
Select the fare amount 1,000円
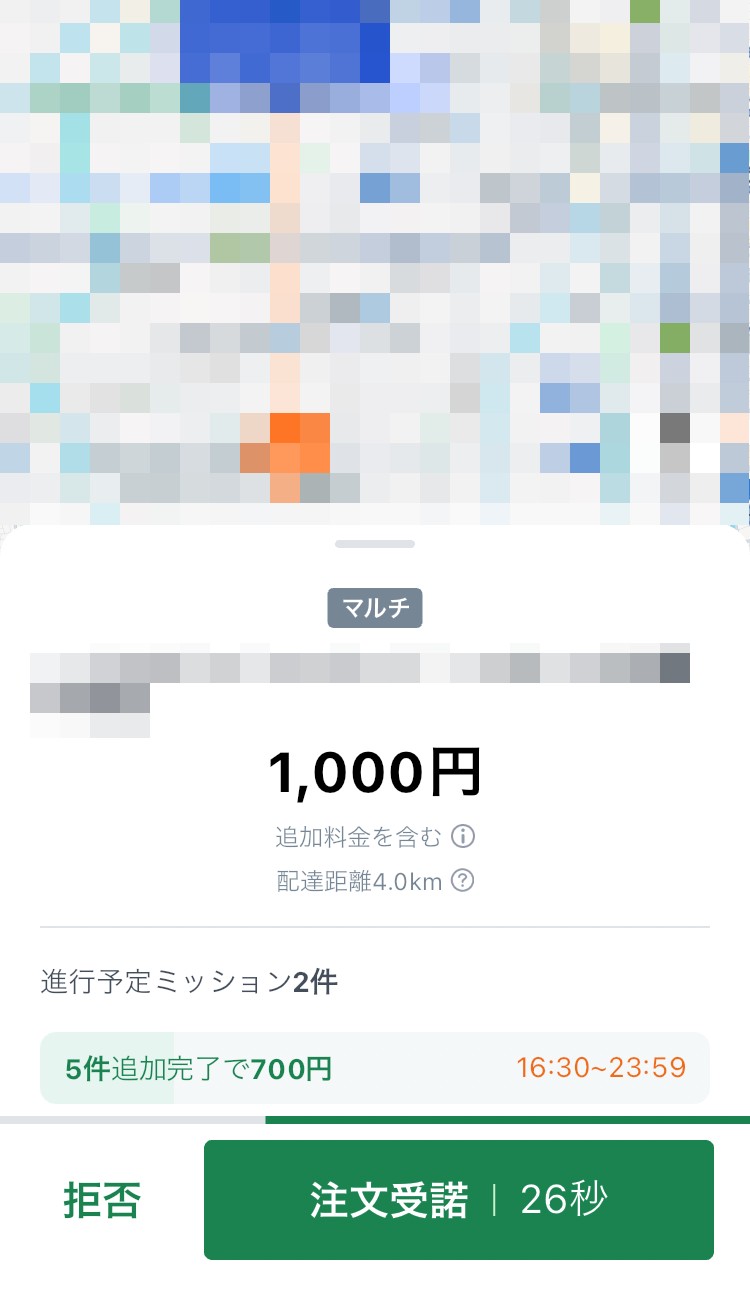tap(375, 772)
